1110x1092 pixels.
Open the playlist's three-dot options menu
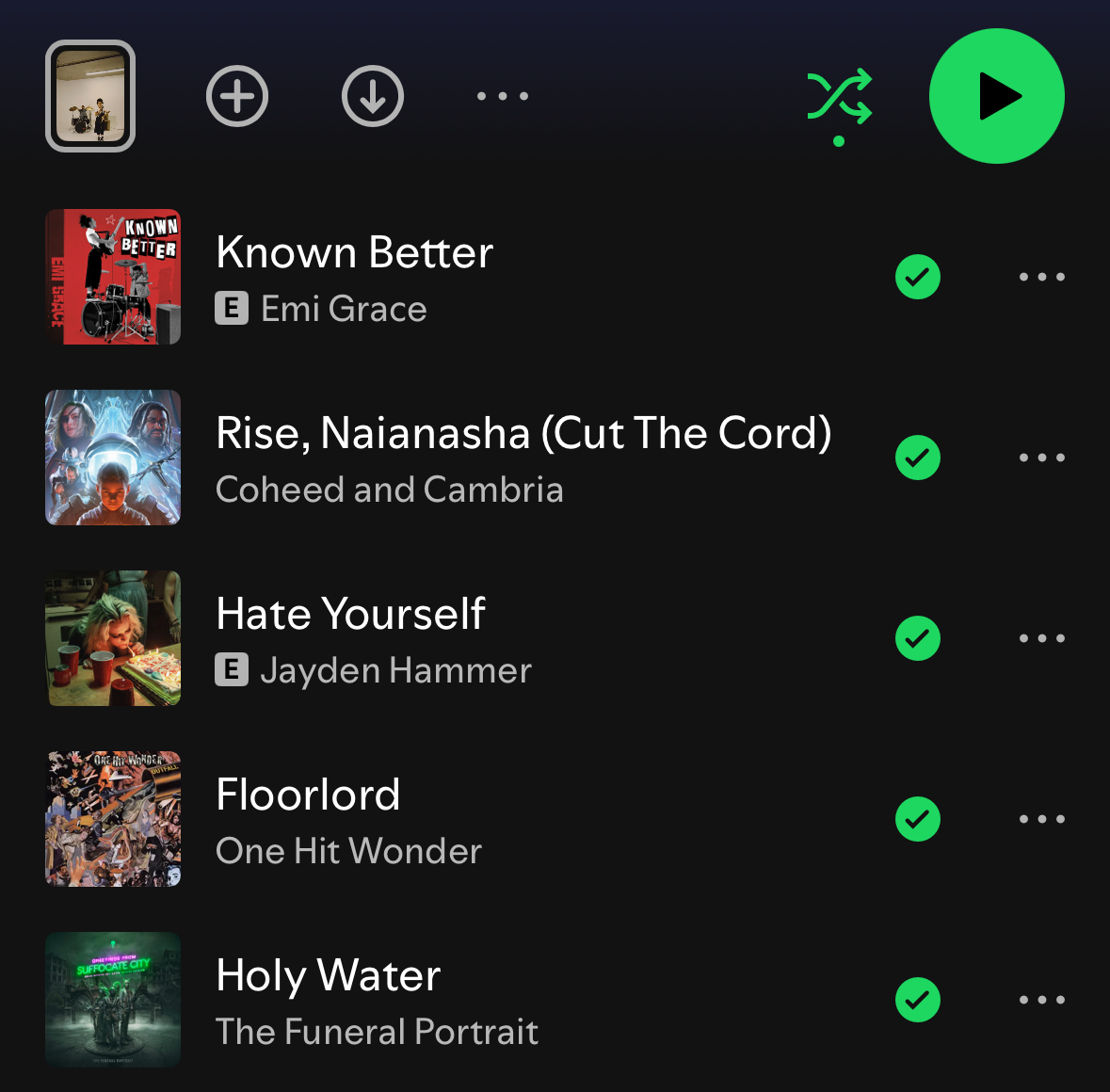click(502, 96)
